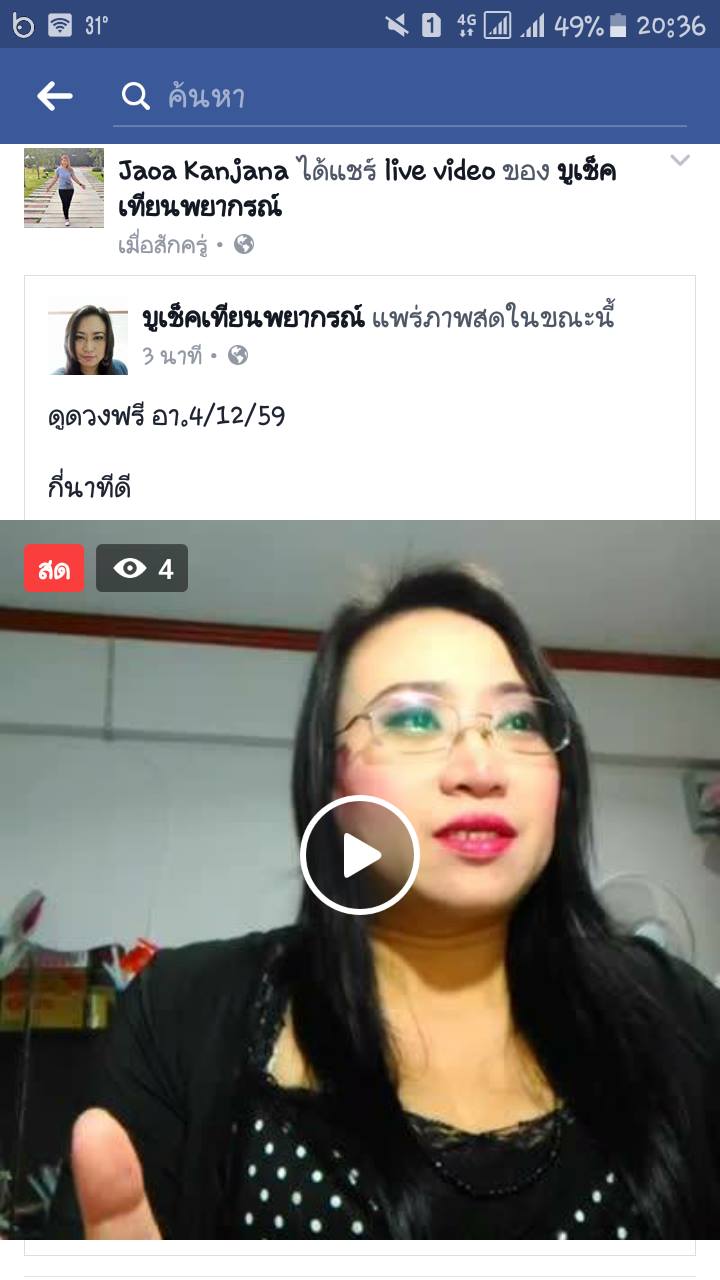Open the live broadcaster's profile picture
Image resolution: width=720 pixels, height=1280 pixels.
coord(88,336)
